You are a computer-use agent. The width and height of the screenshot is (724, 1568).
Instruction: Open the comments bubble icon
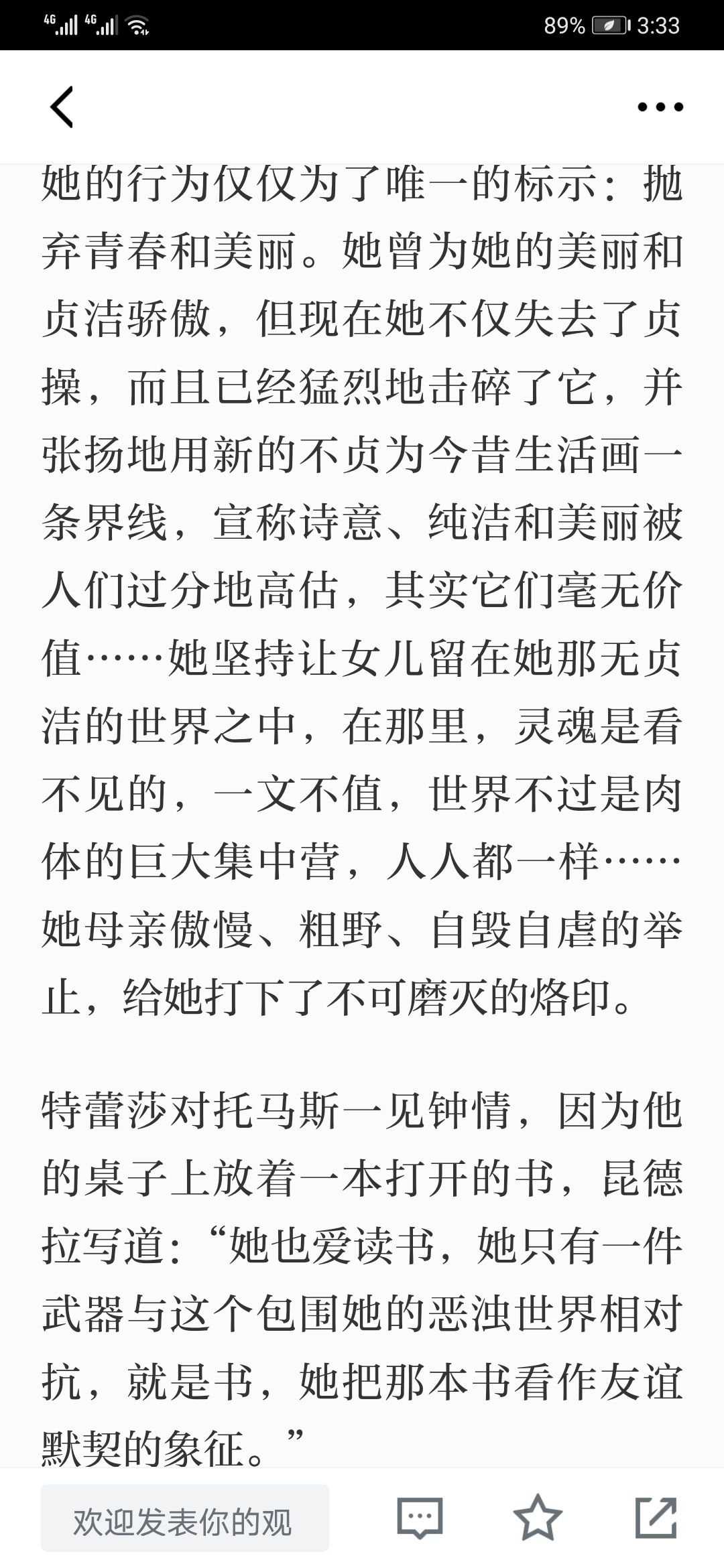point(420,1518)
